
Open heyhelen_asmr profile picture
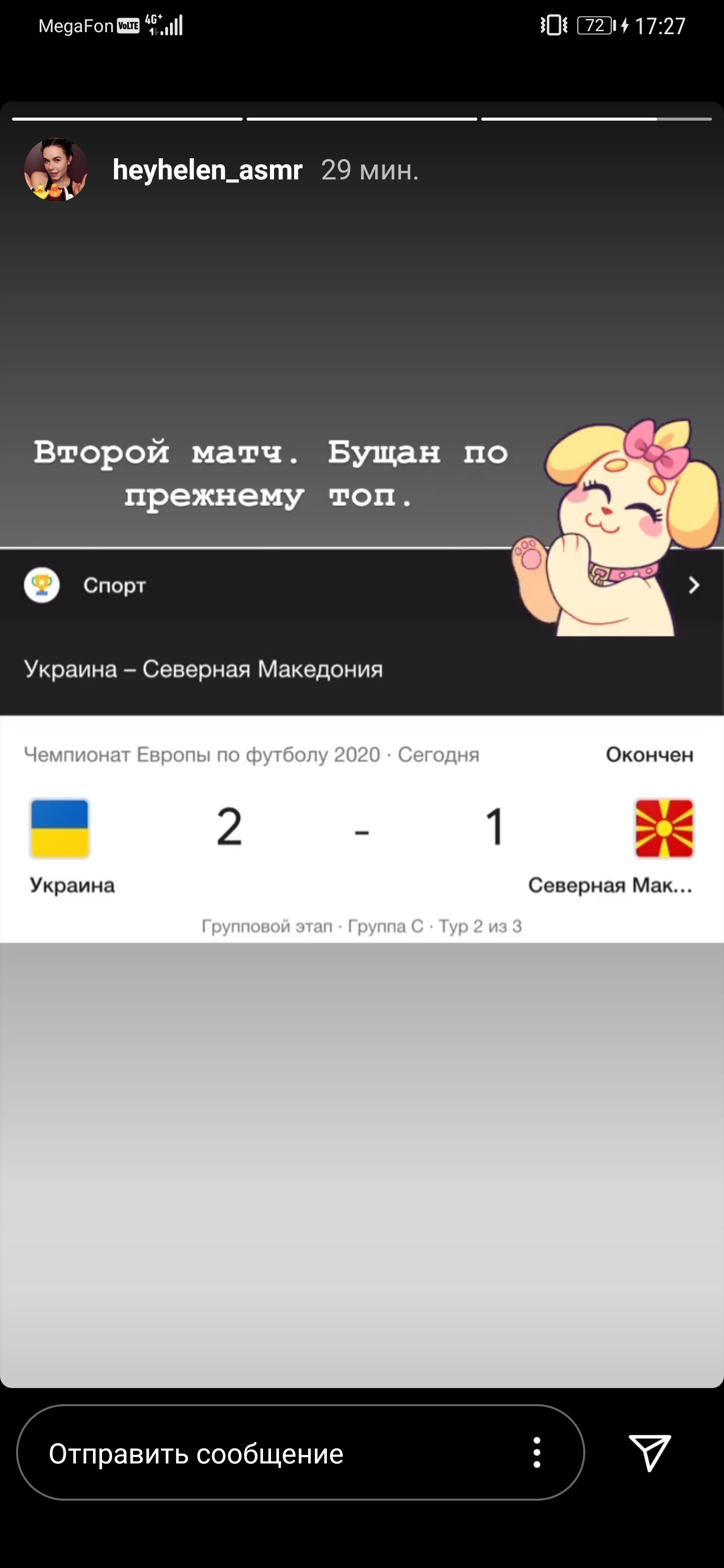click(x=55, y=170)
